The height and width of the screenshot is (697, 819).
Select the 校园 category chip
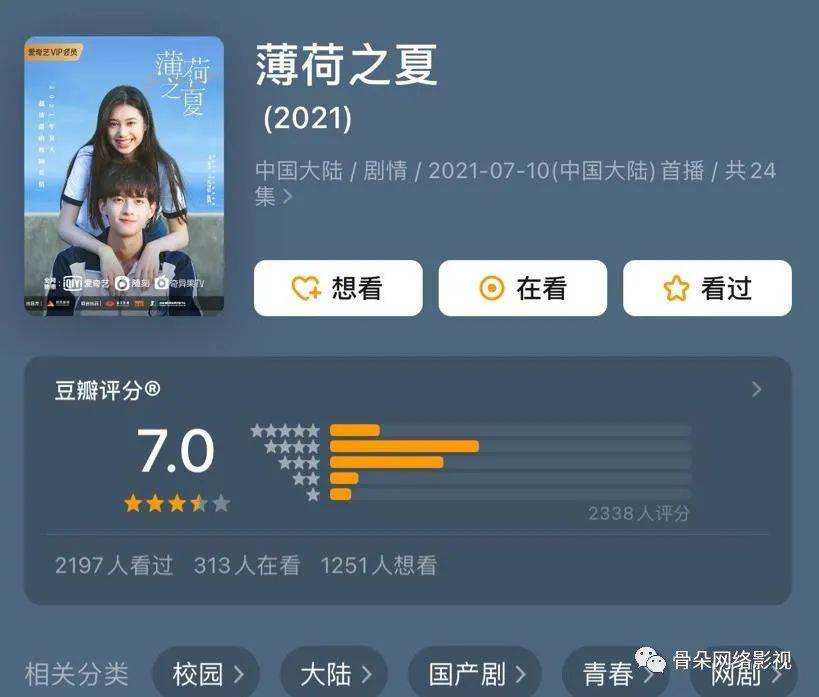[x=207, y=673]
